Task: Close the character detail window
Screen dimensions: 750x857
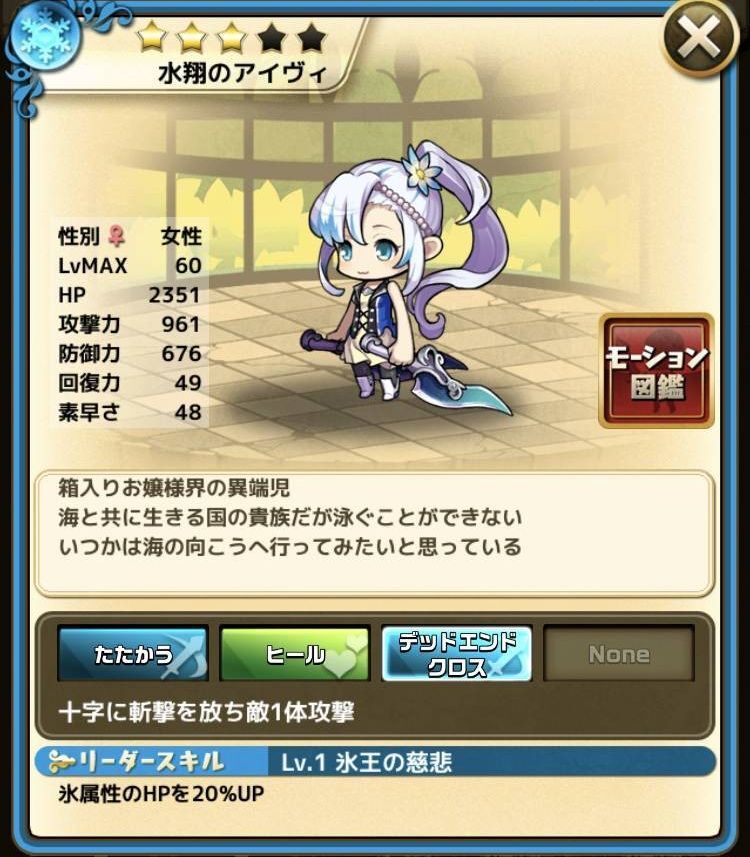Action: [699, 39]
